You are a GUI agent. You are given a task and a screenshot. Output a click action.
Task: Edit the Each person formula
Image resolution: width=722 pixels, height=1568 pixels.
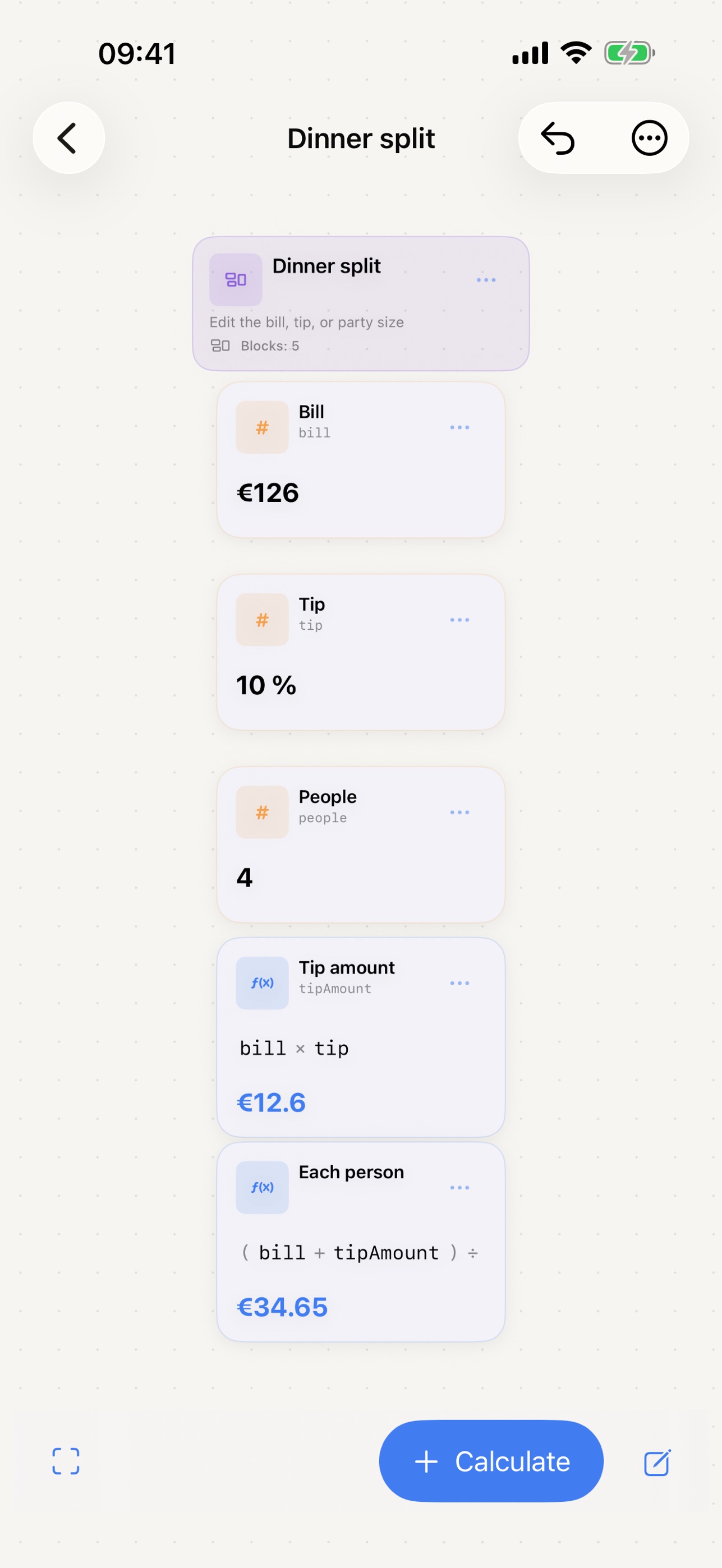(359, 1253)
